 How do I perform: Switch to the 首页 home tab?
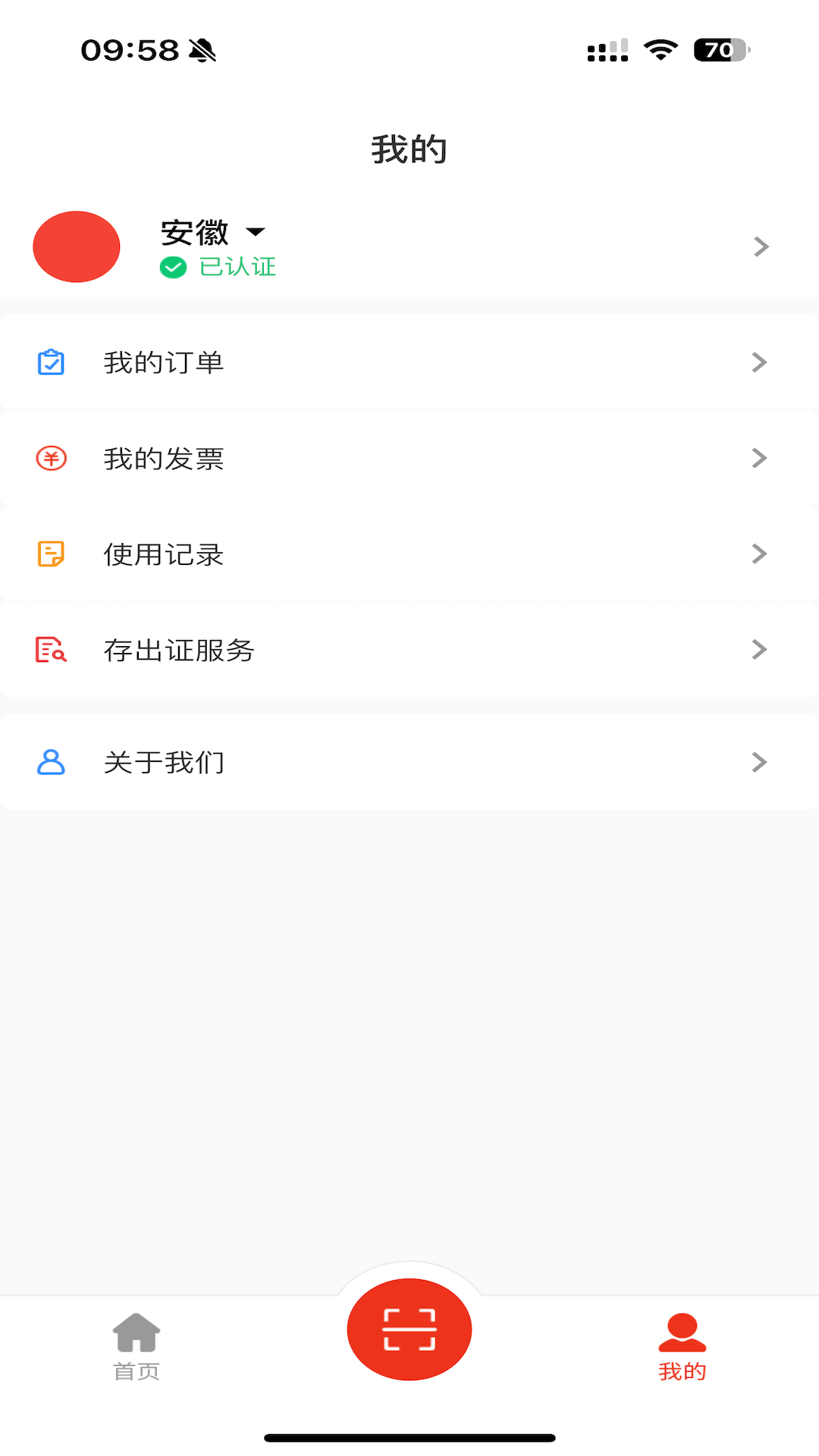coord(136,1347)
